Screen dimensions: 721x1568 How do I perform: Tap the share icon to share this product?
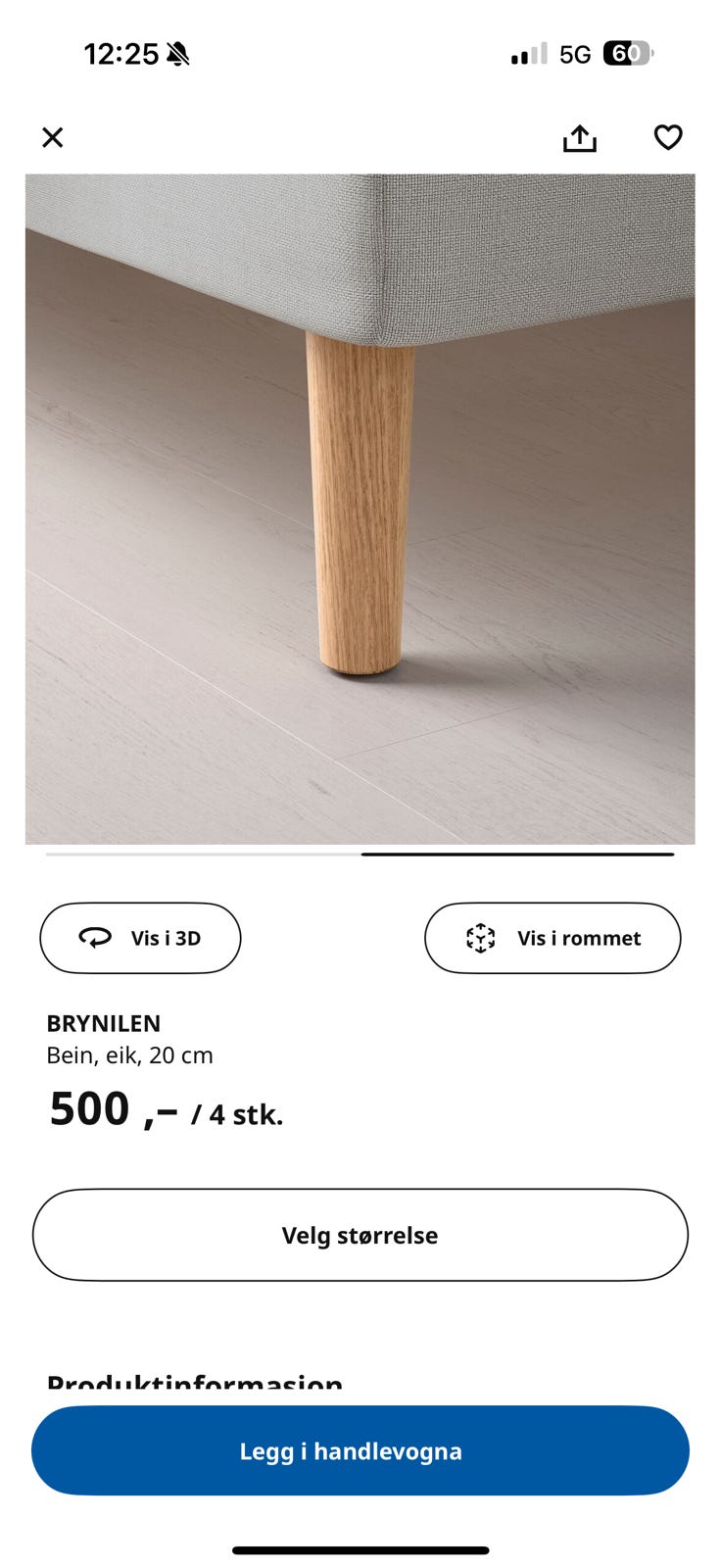point(581,137)
